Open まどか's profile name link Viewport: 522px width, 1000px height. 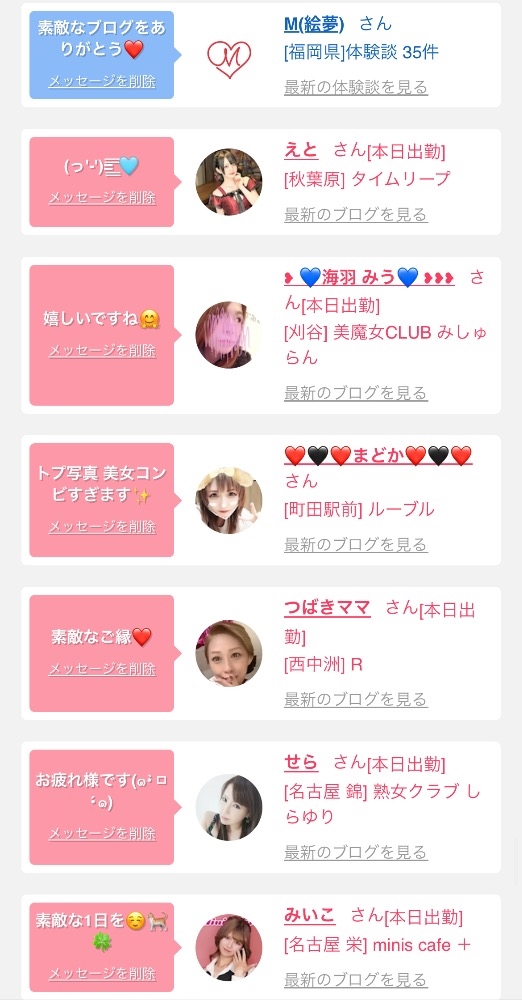coord(378,455)
